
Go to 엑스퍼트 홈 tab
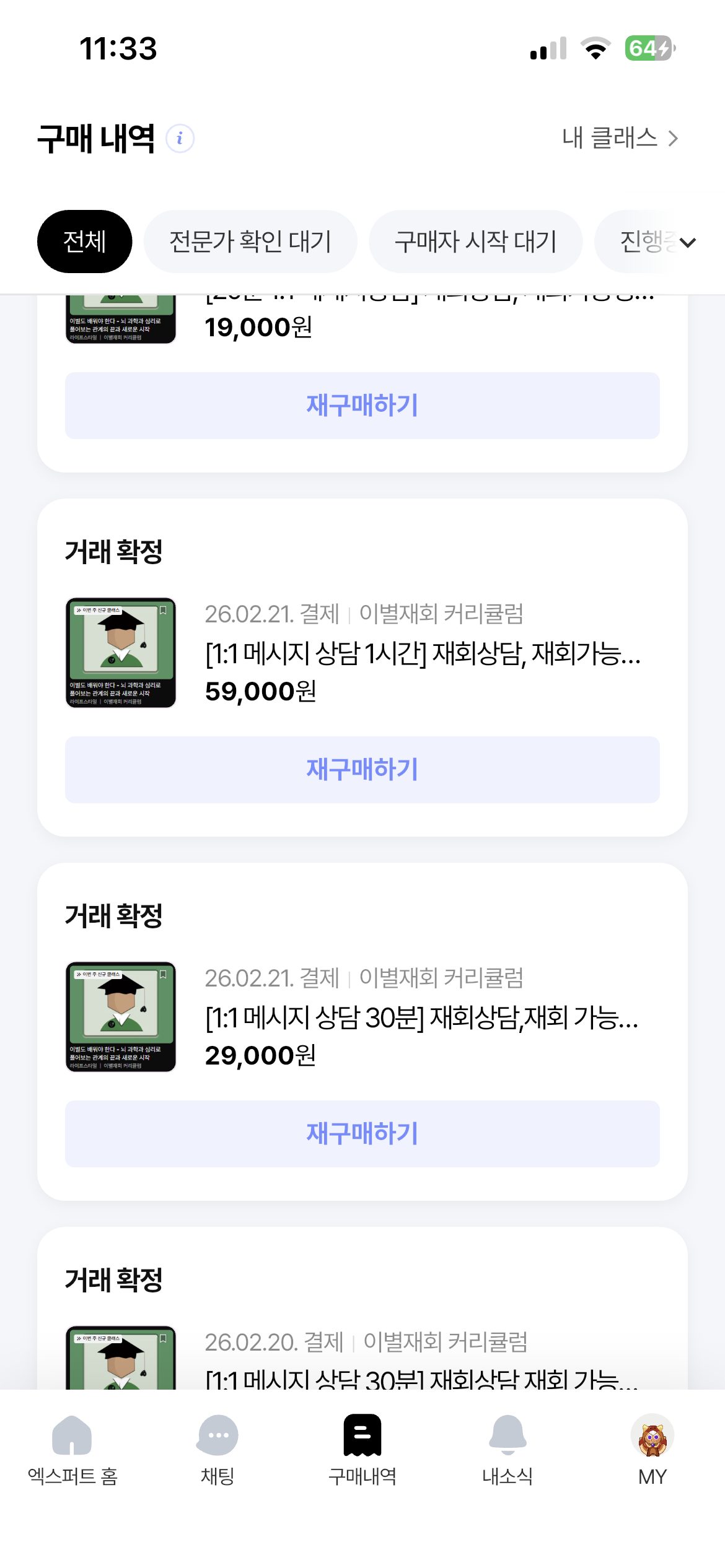[x=72, y=1450]
